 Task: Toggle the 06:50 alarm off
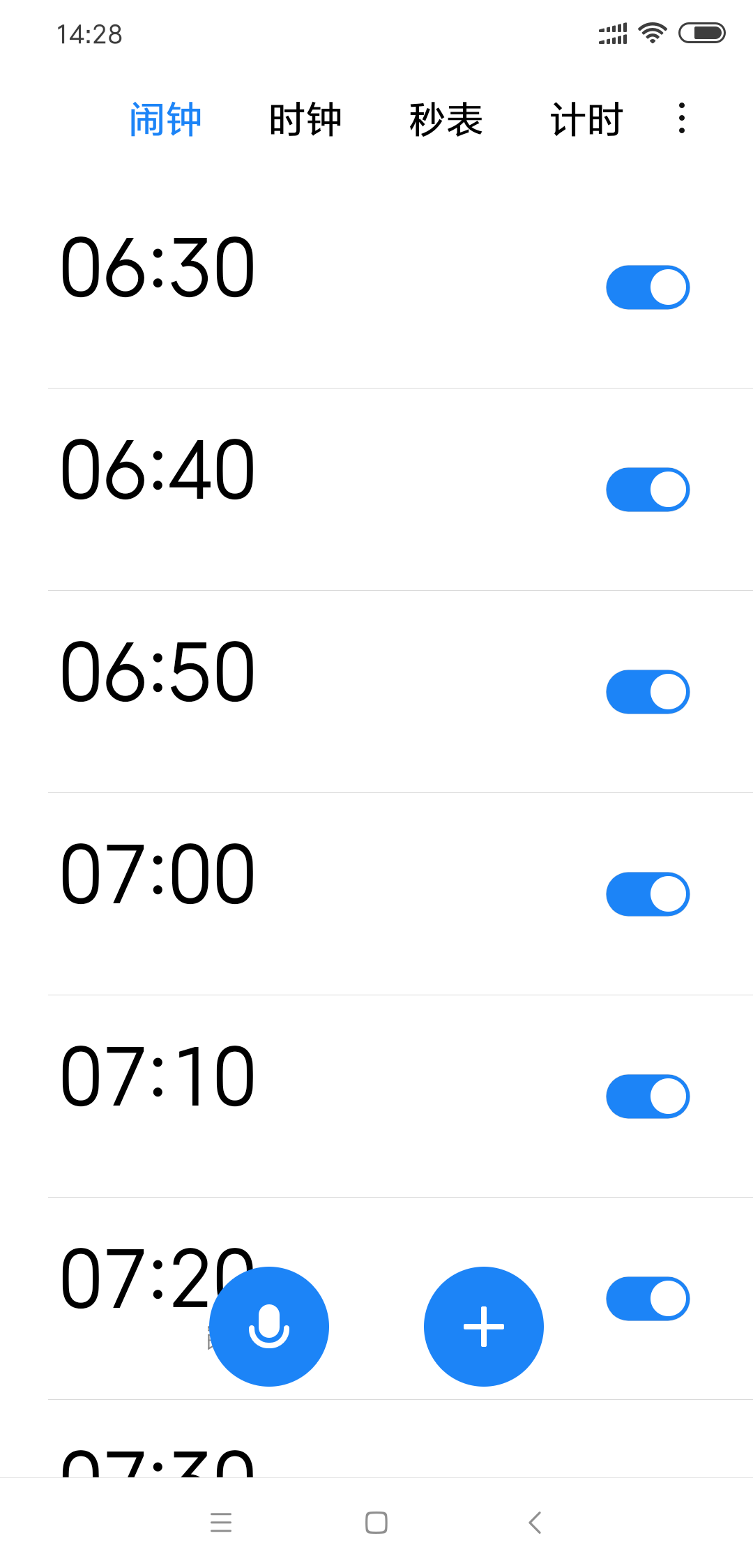pyautogui.click(x=648, y=691)
